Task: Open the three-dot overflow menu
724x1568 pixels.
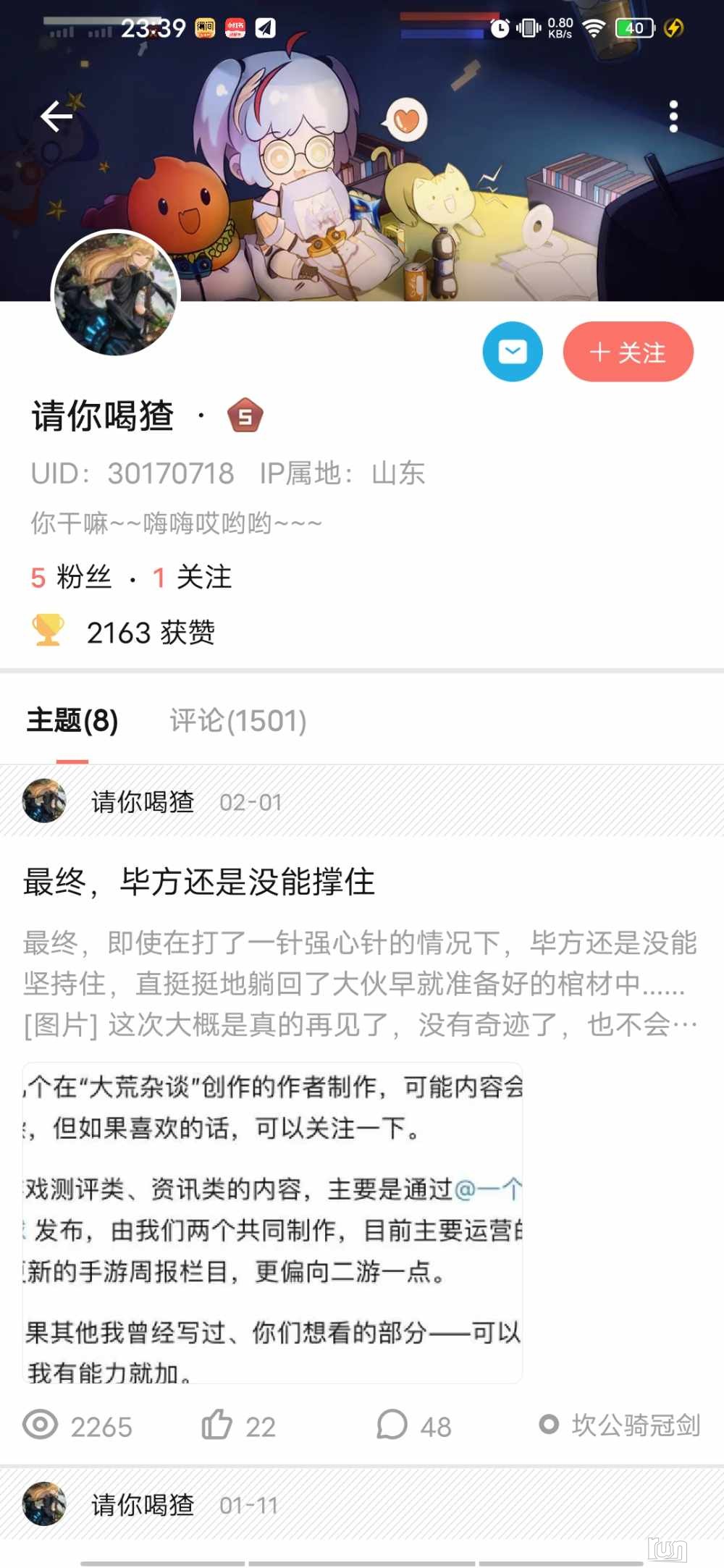Action: pyautogui.click(x=673, y=117)
